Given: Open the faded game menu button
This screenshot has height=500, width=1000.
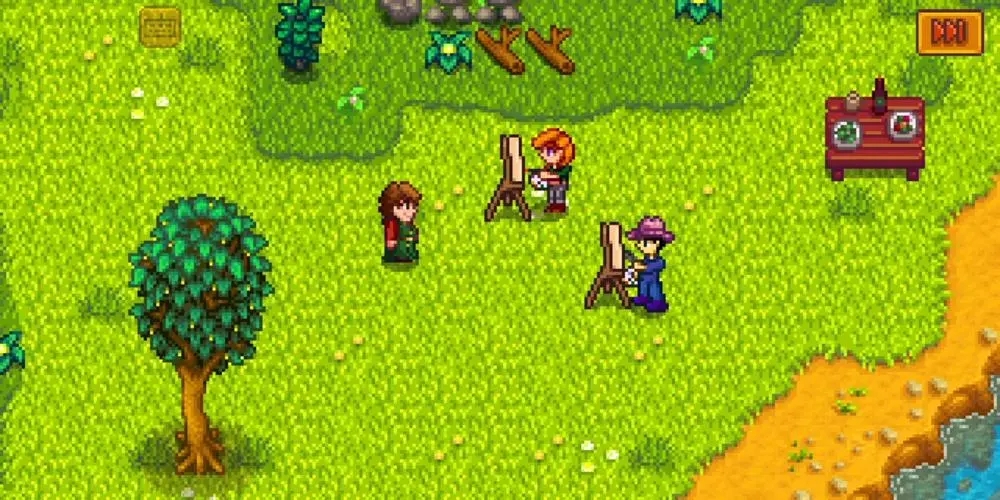Looking at the screenshot, I should [160, 26].
